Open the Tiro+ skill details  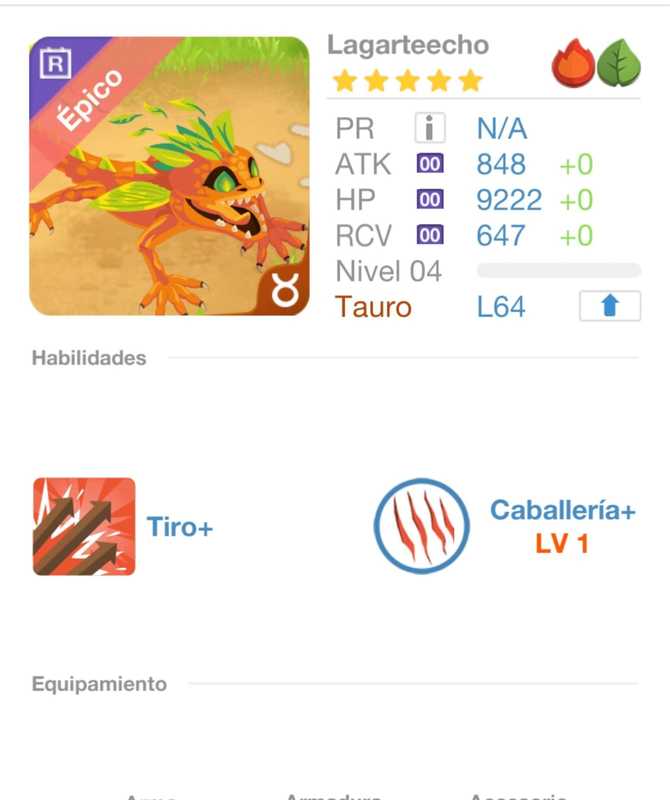[84, 526]
